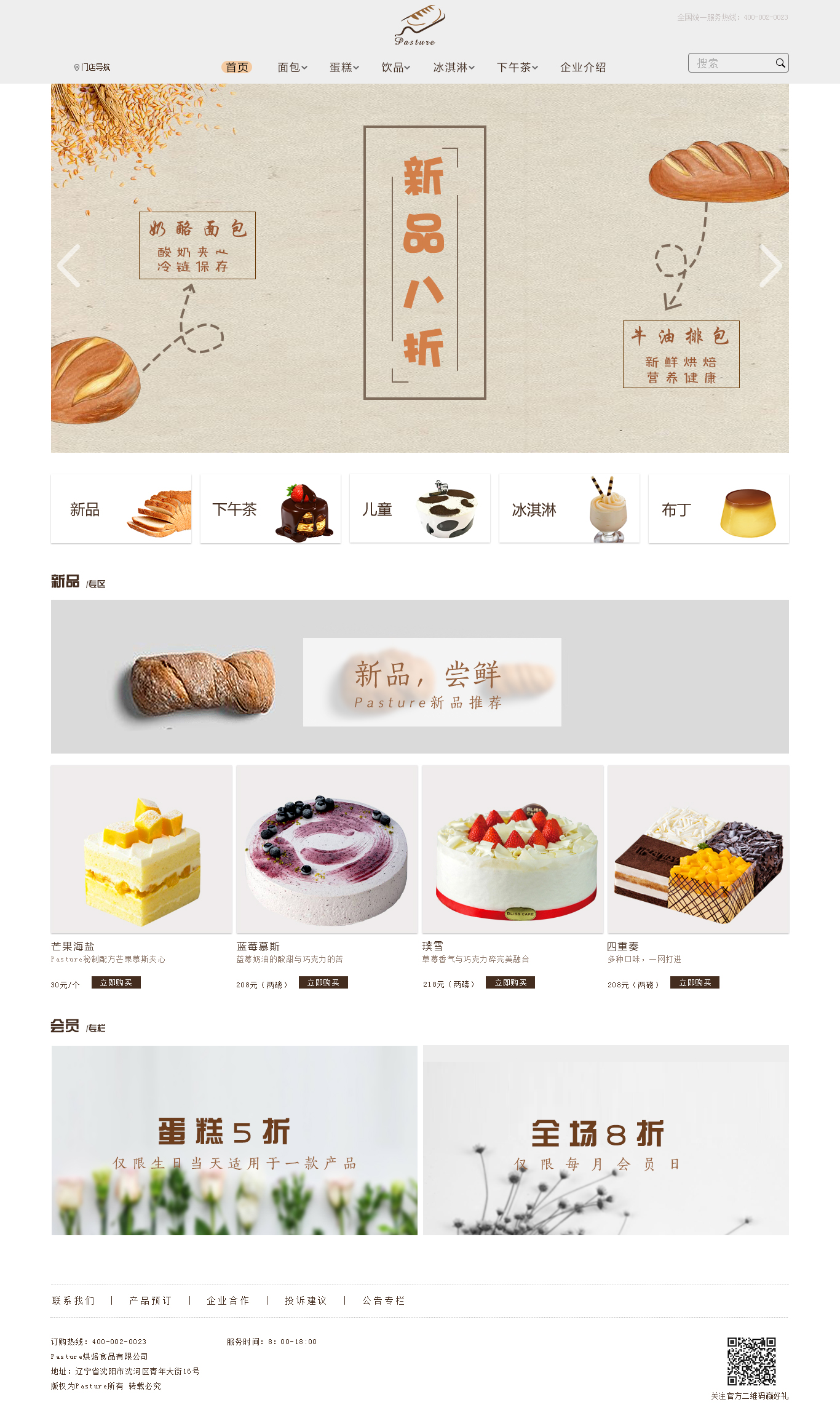The width and height of the screenshot is (840, 1413).
Task: Show next banner slide
Action: [x=770, y=266]
